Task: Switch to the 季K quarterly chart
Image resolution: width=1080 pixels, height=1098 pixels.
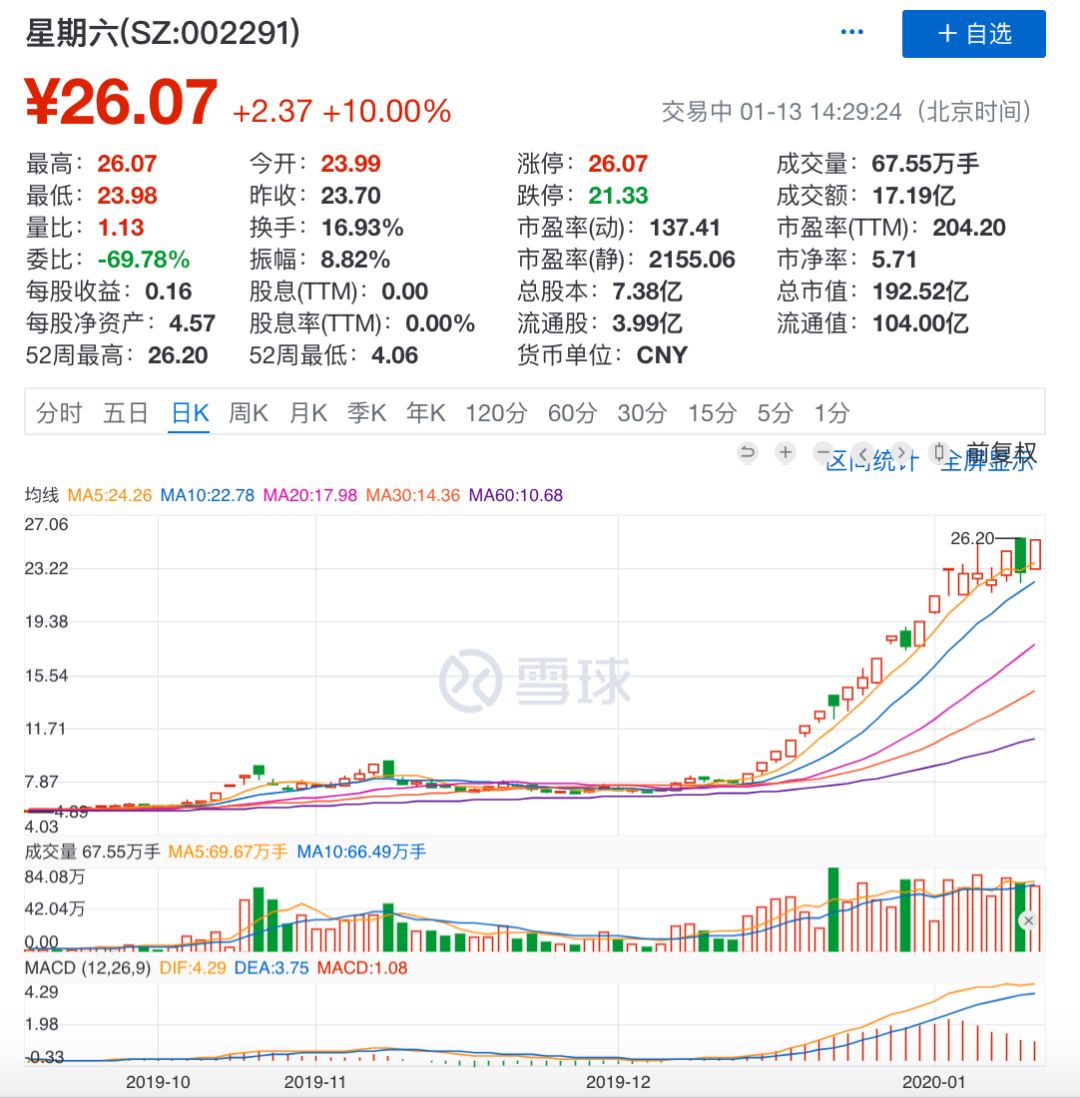Action: [366, 413]
